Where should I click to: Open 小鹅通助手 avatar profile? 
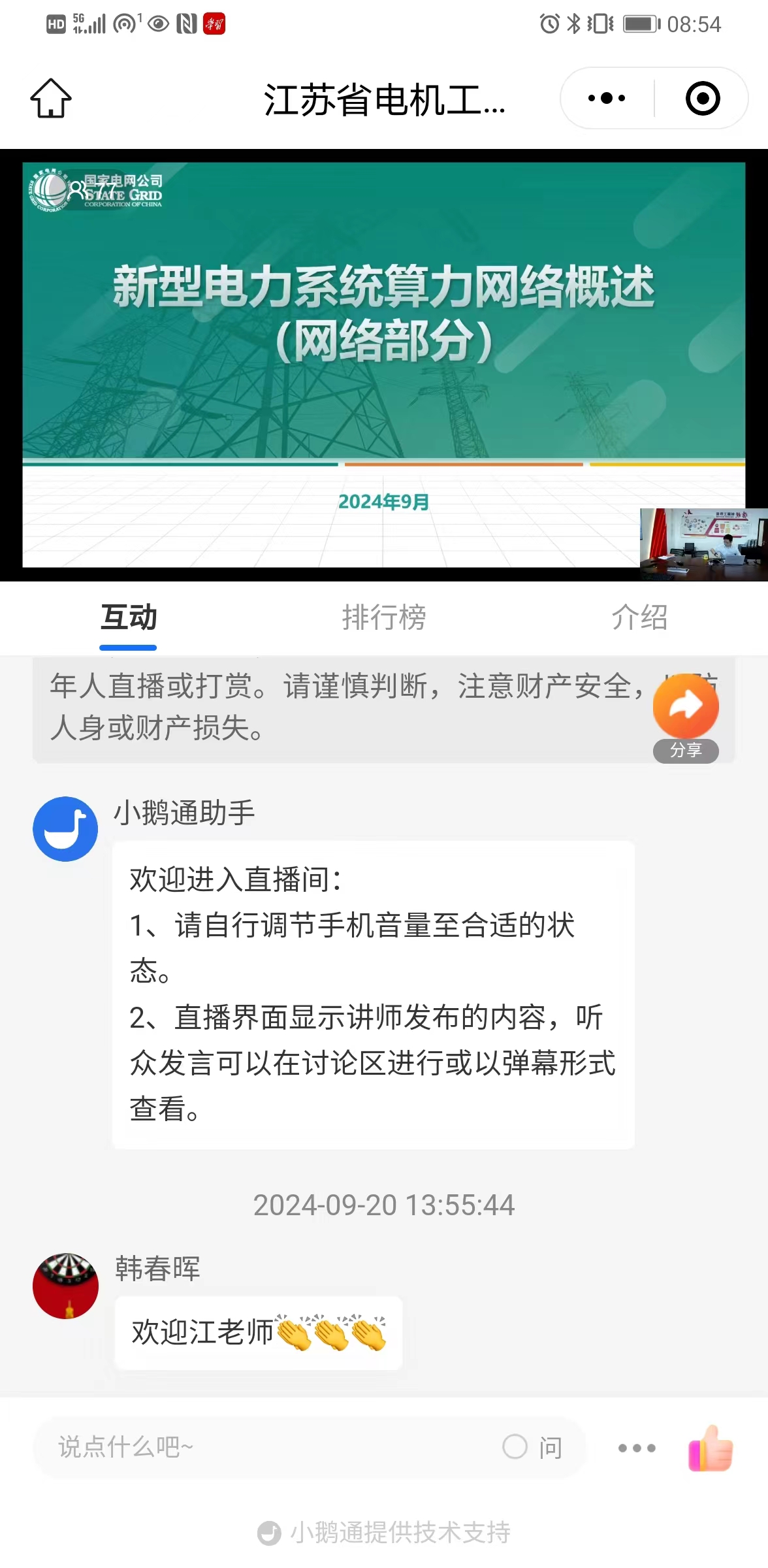pos(65,828)
